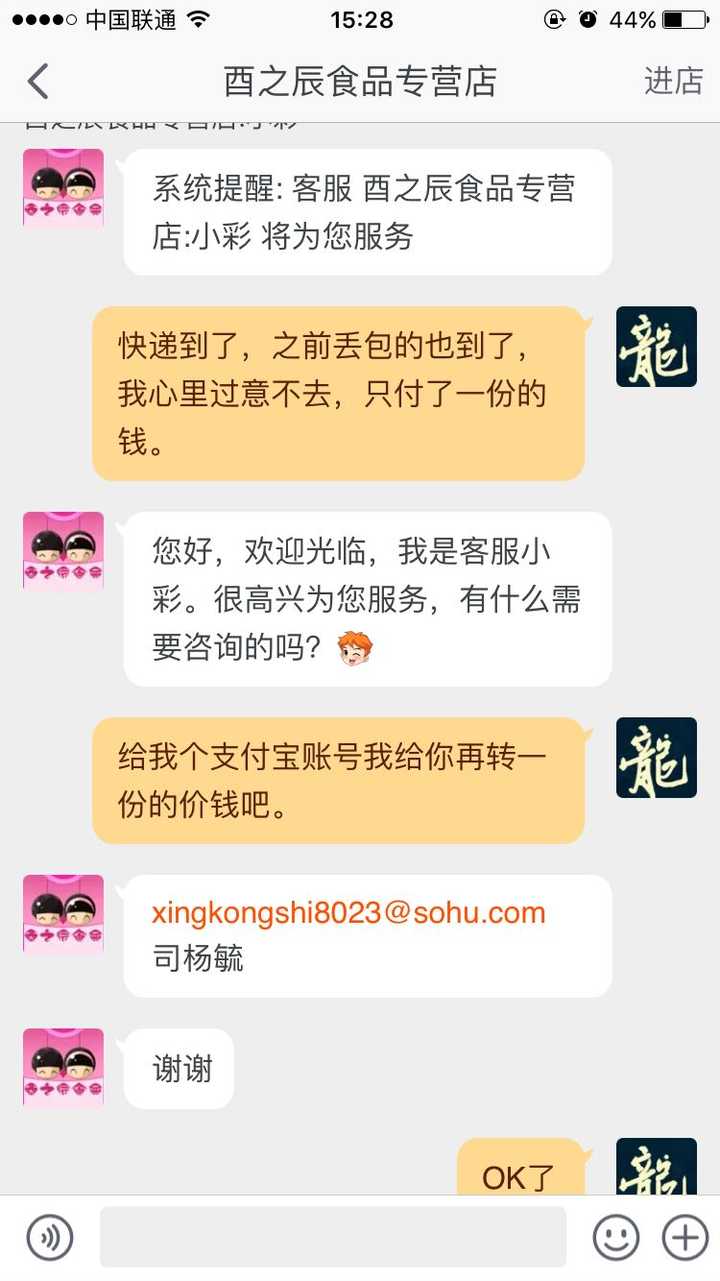Tap the xingkongshi8023@sohu.com email link
Image resolution: width=720 pixels, height=1281 pixels.
(348, 912)
